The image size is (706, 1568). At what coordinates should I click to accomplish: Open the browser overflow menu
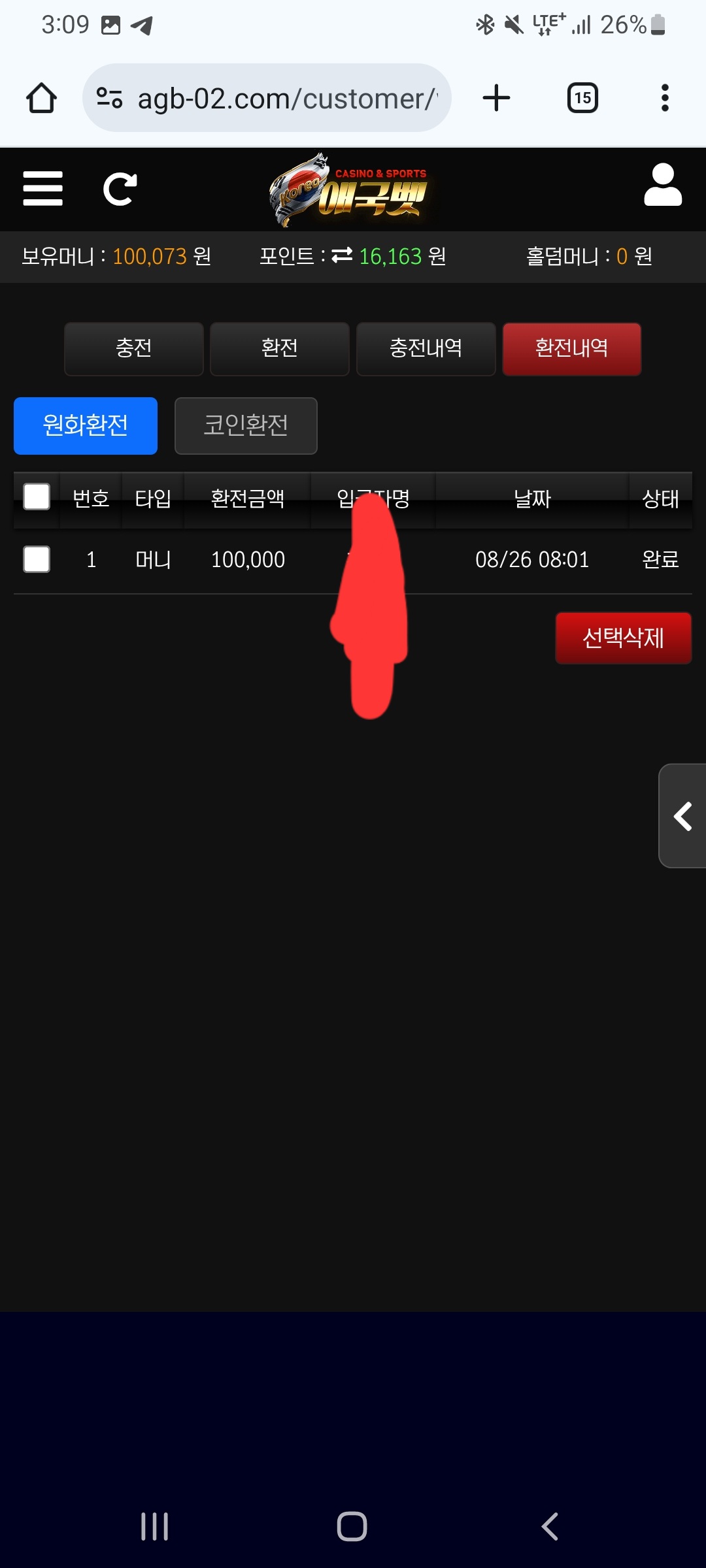(665, 98)
